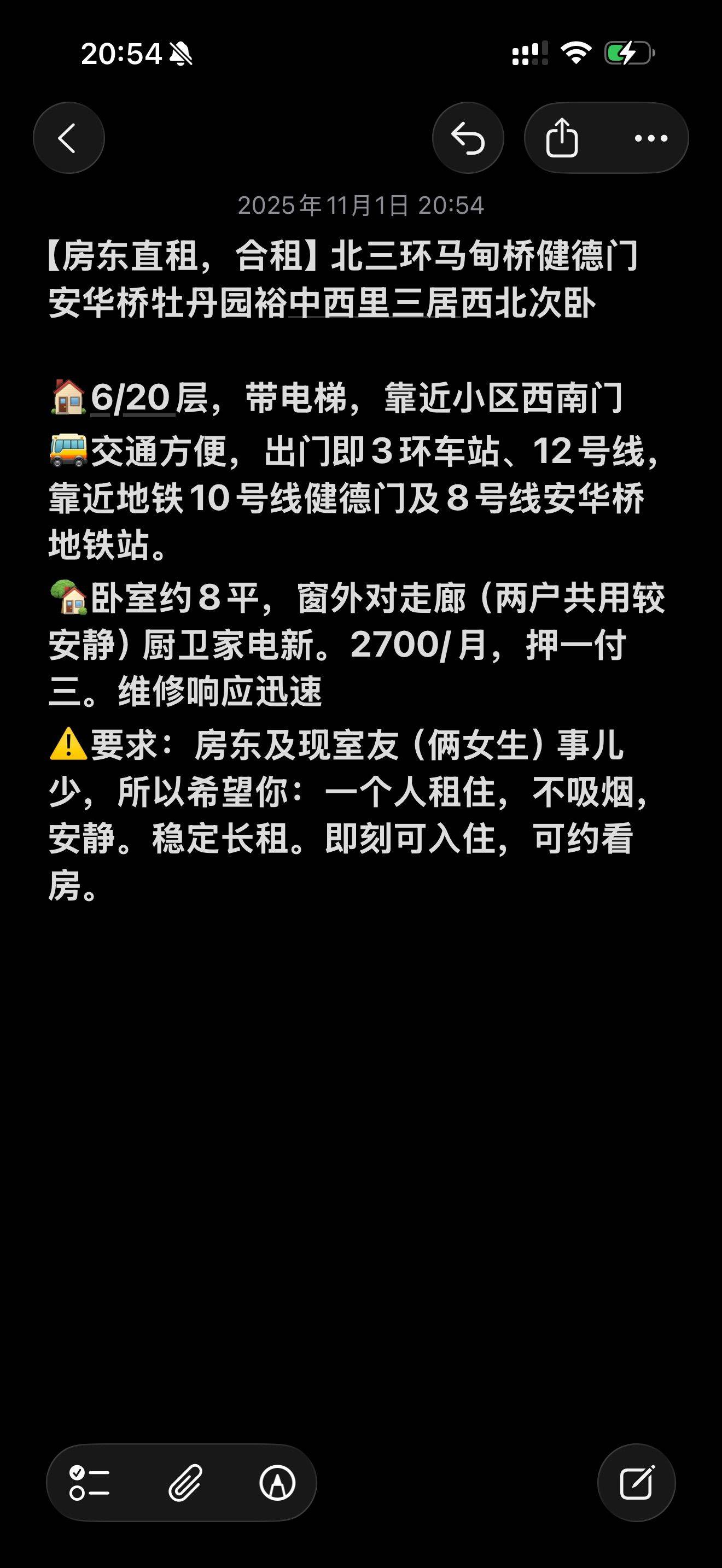Image resolution: width=722 pixels, height=1568 pixels.
Task: Add a checklist to the note
Action: click(x=90, y=1482)
